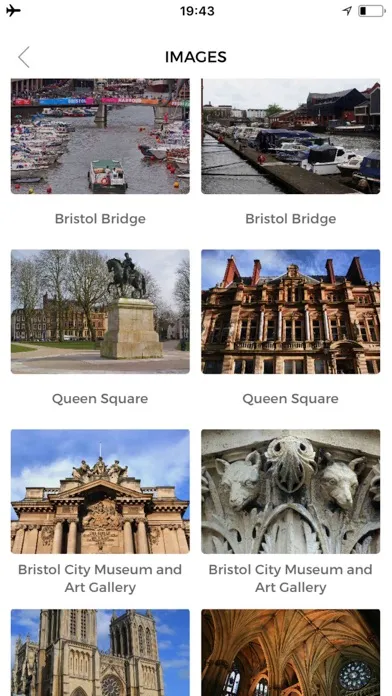
Task: Go back using the top-left arrow
Action: [x=24, y=57]
